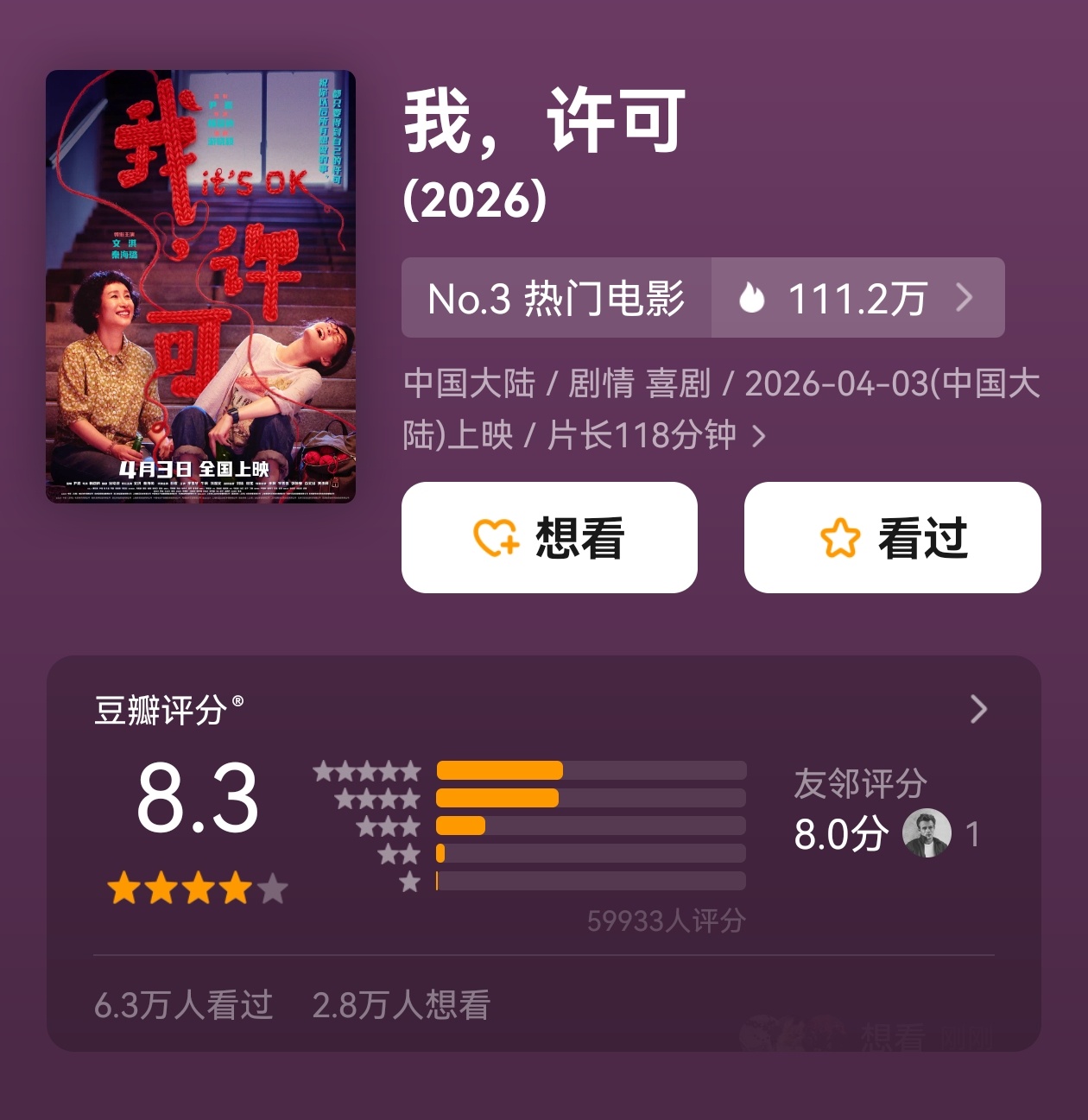Viewport: 1088px width, 1120px height.
Task: Open the 6.3万人看过 viewer list
Action: pyautogui.click(x=183, y=1005)
